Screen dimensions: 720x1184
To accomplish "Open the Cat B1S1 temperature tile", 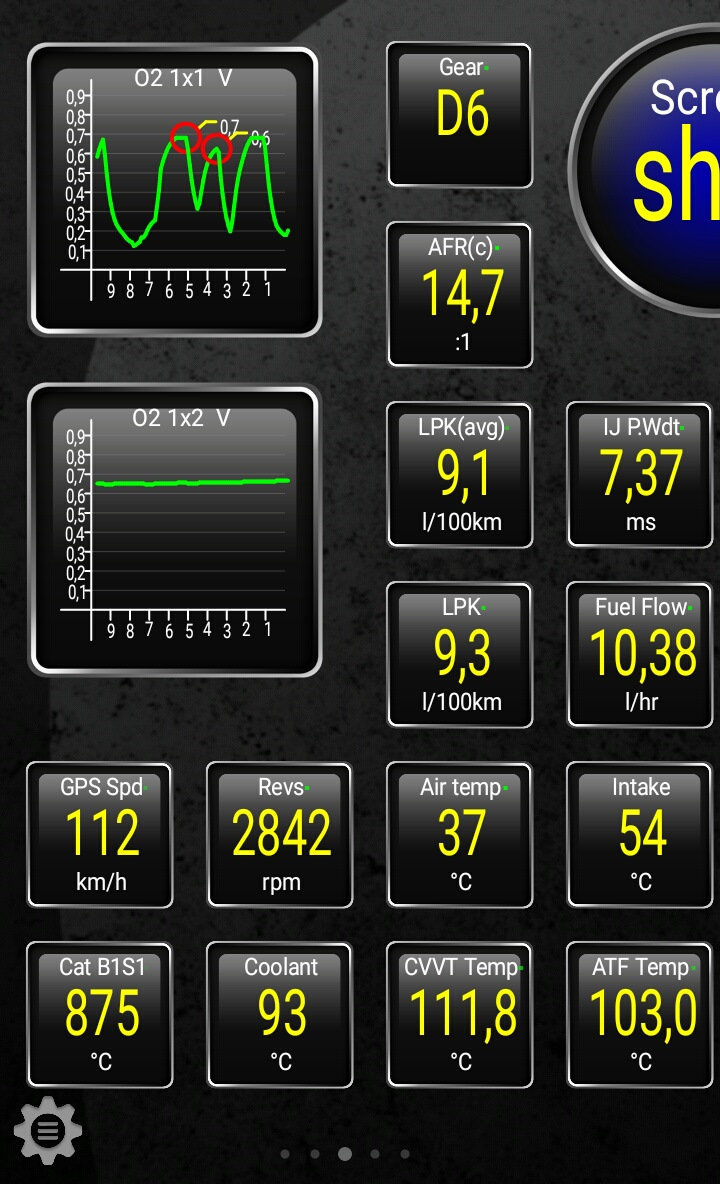I will coord(100,1015).
